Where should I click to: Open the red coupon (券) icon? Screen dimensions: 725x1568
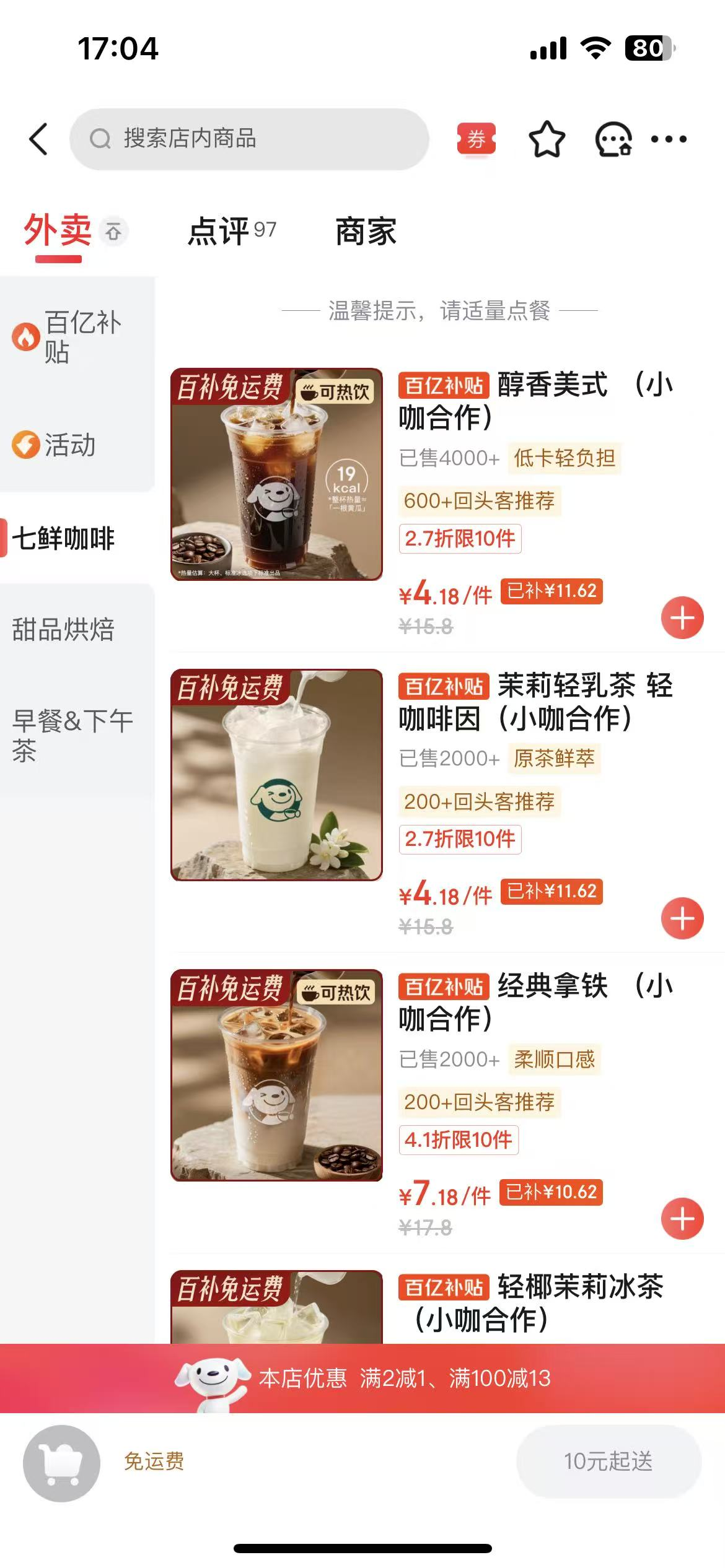[476, 139]
